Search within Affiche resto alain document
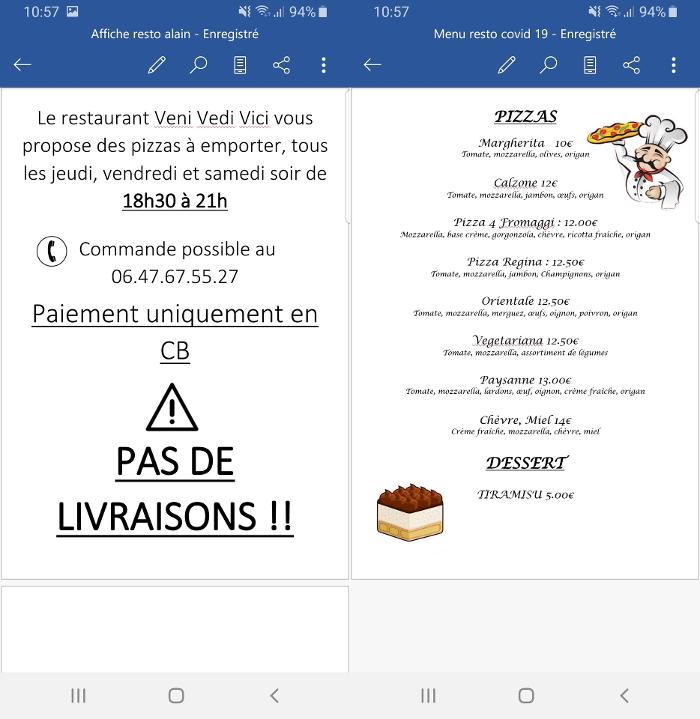This screenshot has width=700, height=719. [x=198, y=65]
